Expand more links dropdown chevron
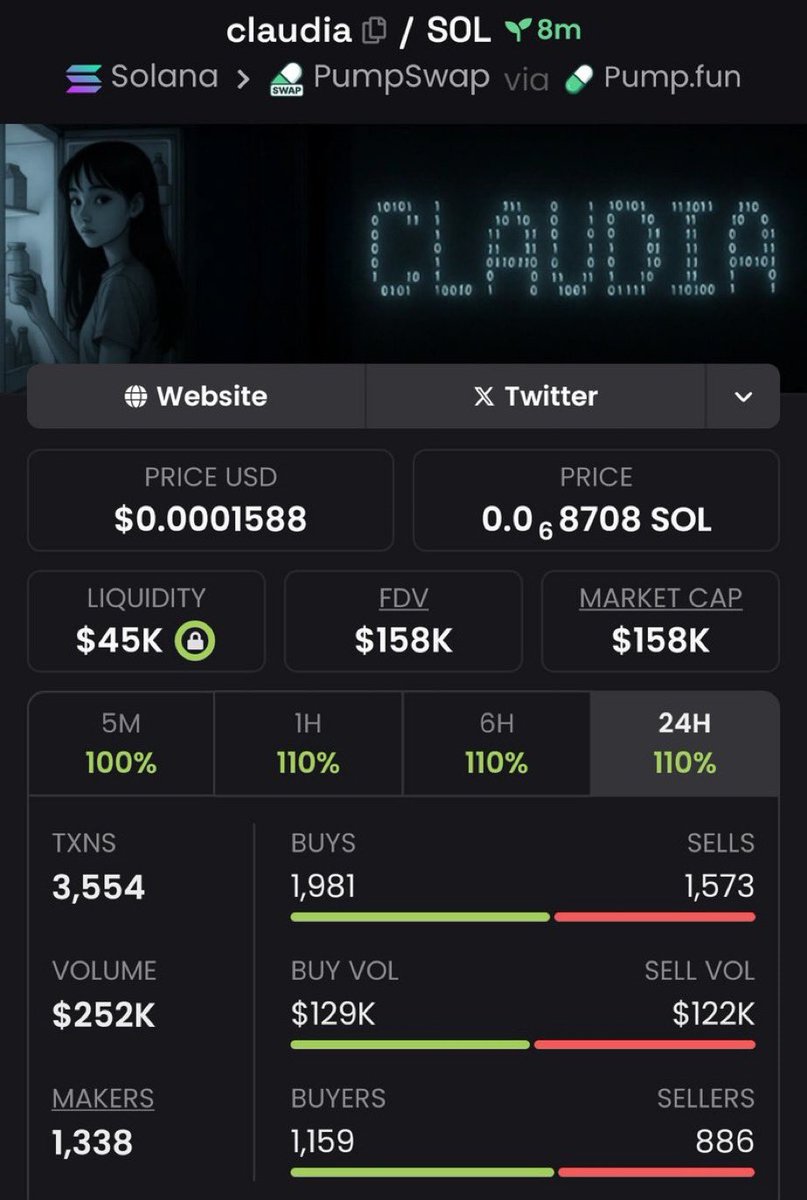The height and width of the screenshot is (1200, 807). tap(743, 396)
